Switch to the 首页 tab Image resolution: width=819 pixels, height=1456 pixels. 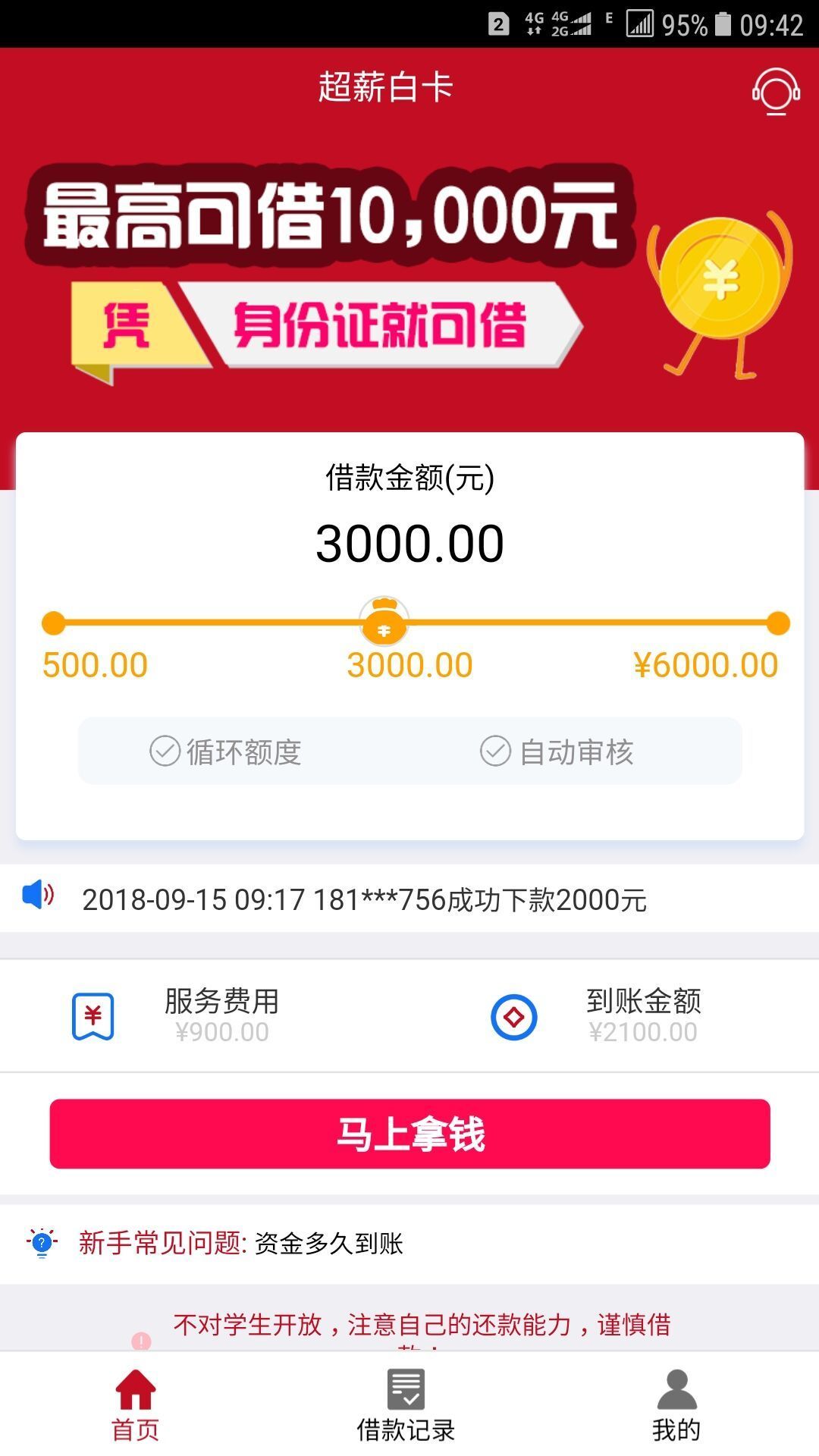click(x=136, y=1405)
